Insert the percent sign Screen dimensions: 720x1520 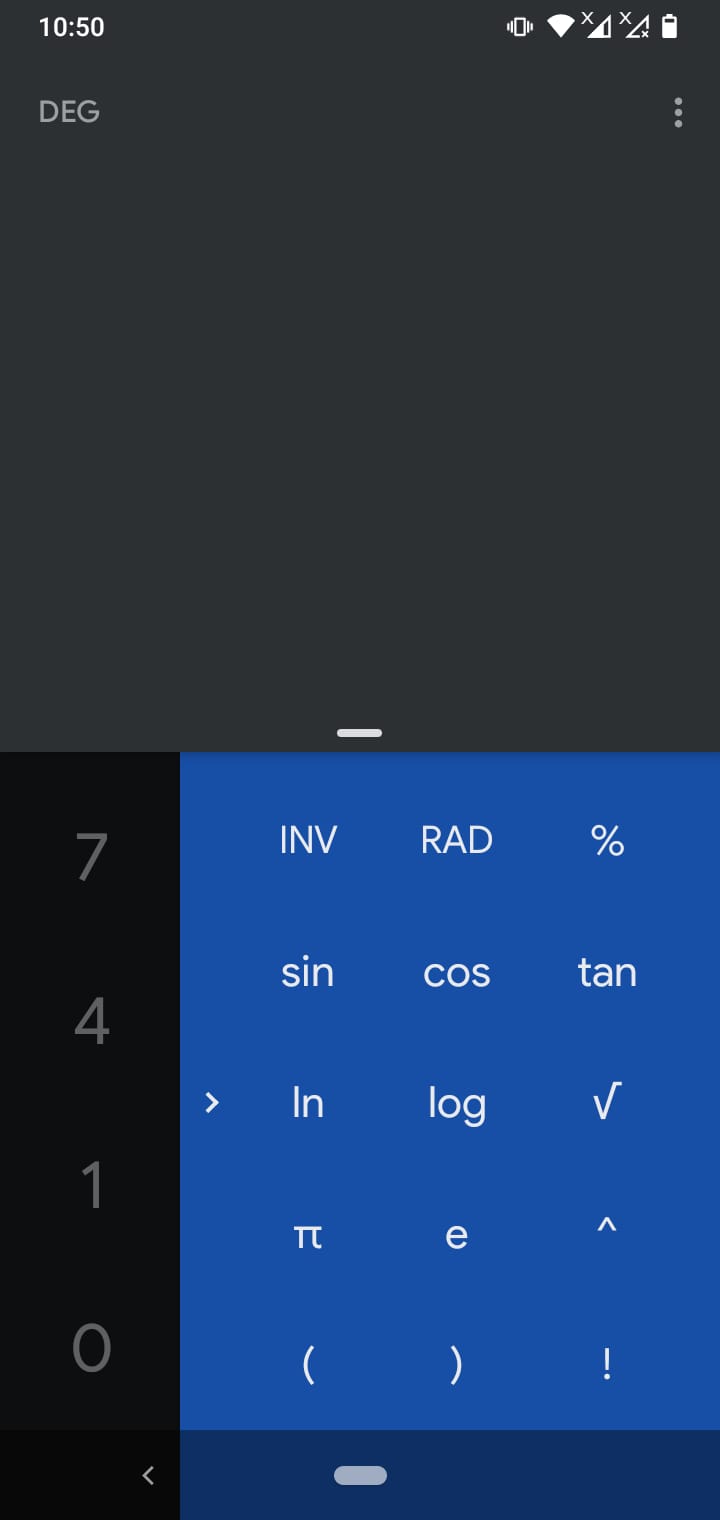coord(607,841)
